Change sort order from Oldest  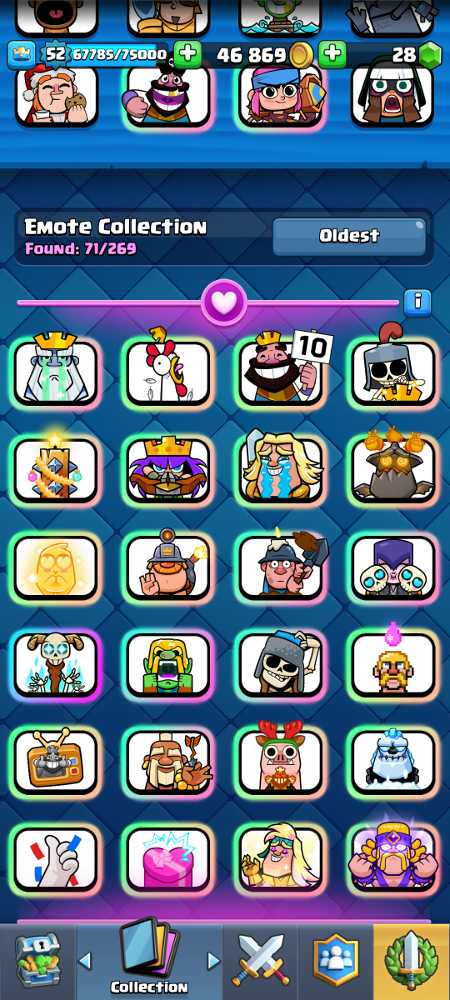[x=349, y=236]
